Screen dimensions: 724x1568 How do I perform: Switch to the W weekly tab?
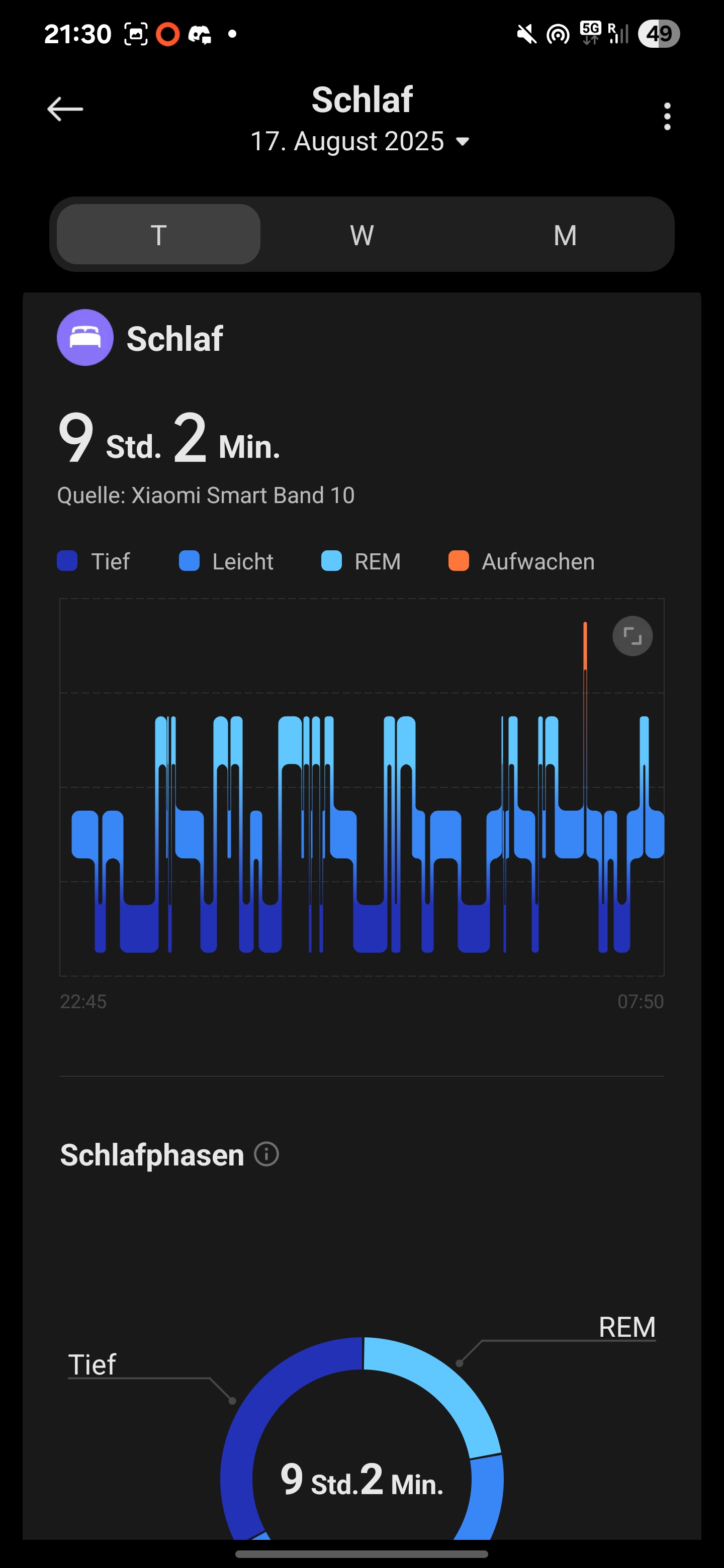click(361, 234)
